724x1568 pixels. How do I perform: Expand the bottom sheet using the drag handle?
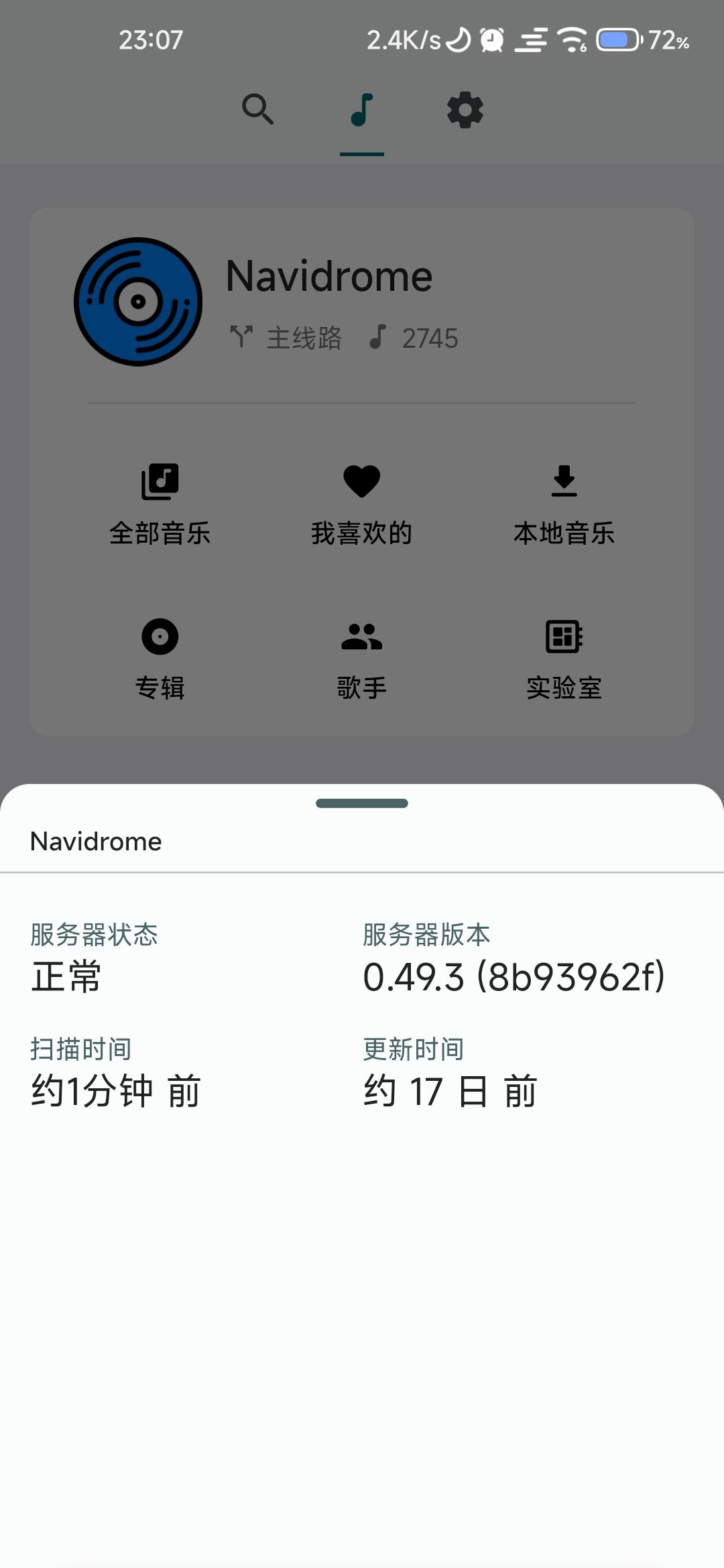coord(361,803)
